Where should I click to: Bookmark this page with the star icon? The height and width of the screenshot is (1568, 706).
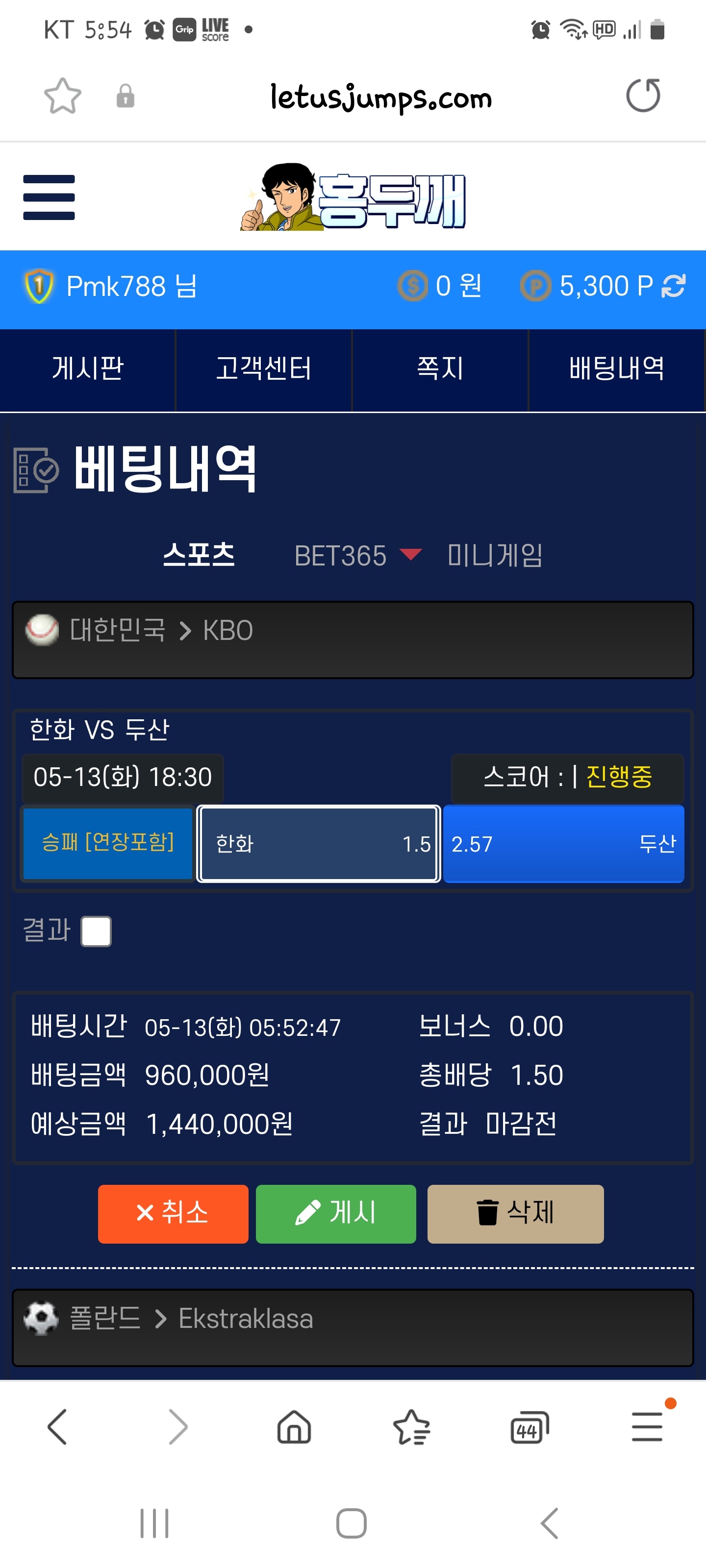(x=62, y=96)
